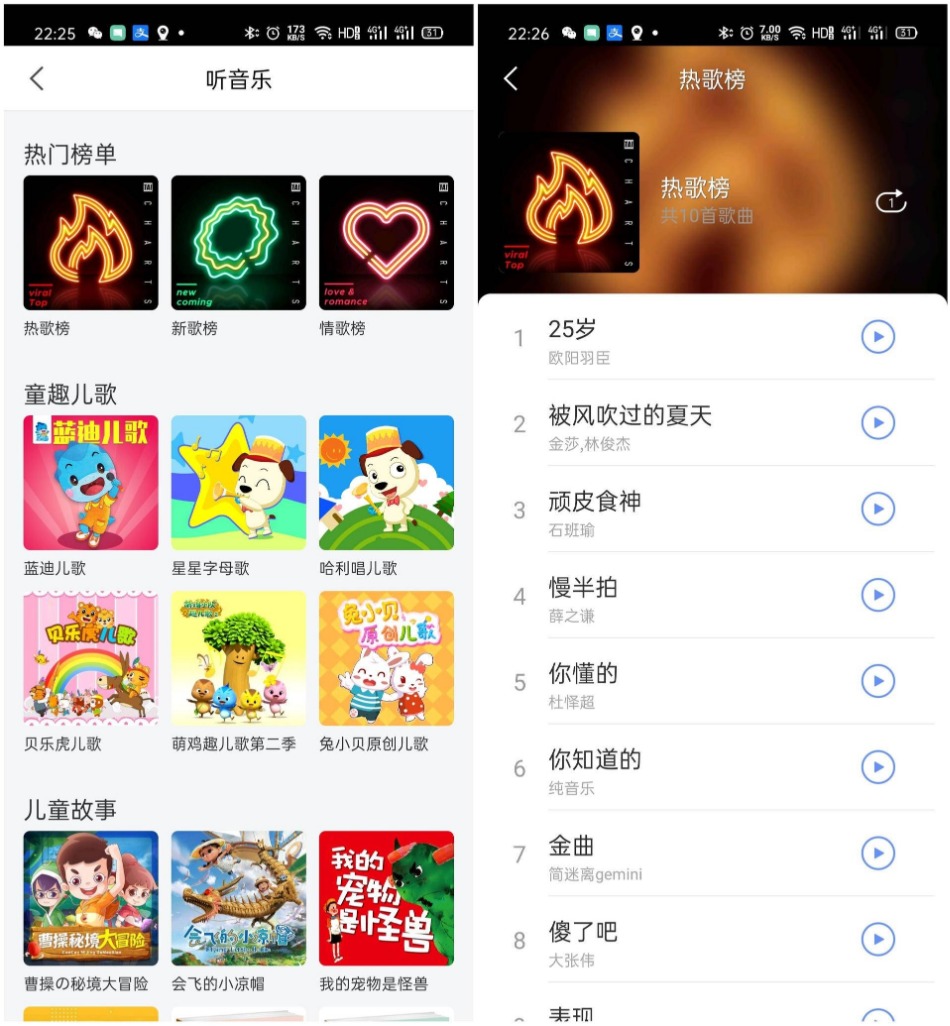Image resolution: width=950 pixels, height=1026 pixels.
Task: Open 萌鸡趣儿歌第二季 playlist
Action: pos(238,657)
